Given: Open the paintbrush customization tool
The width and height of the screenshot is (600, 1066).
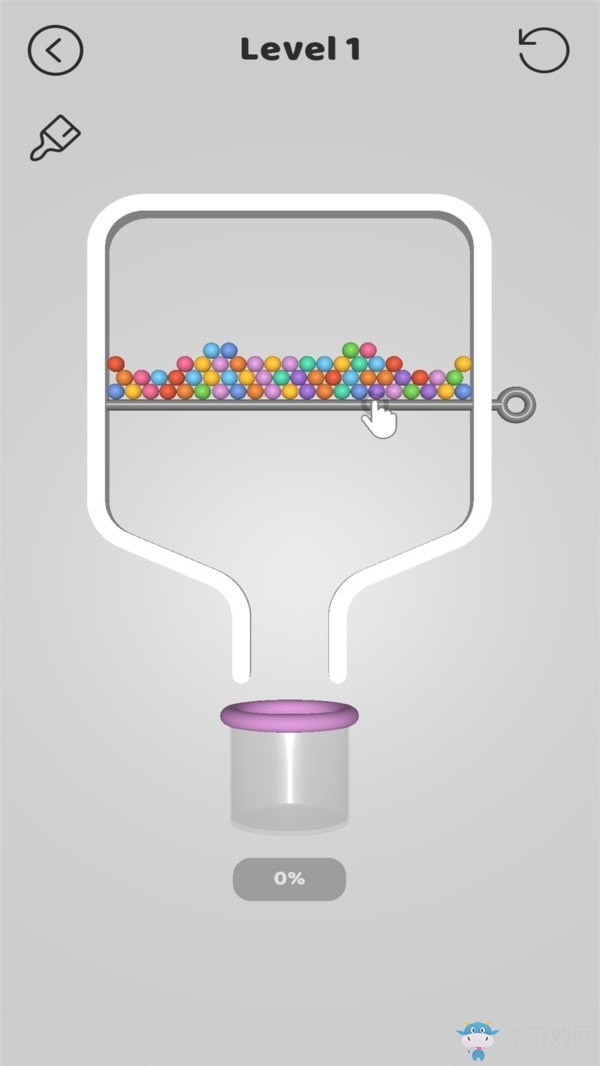Looking at the screenshot, I should (x=55, y=139).
